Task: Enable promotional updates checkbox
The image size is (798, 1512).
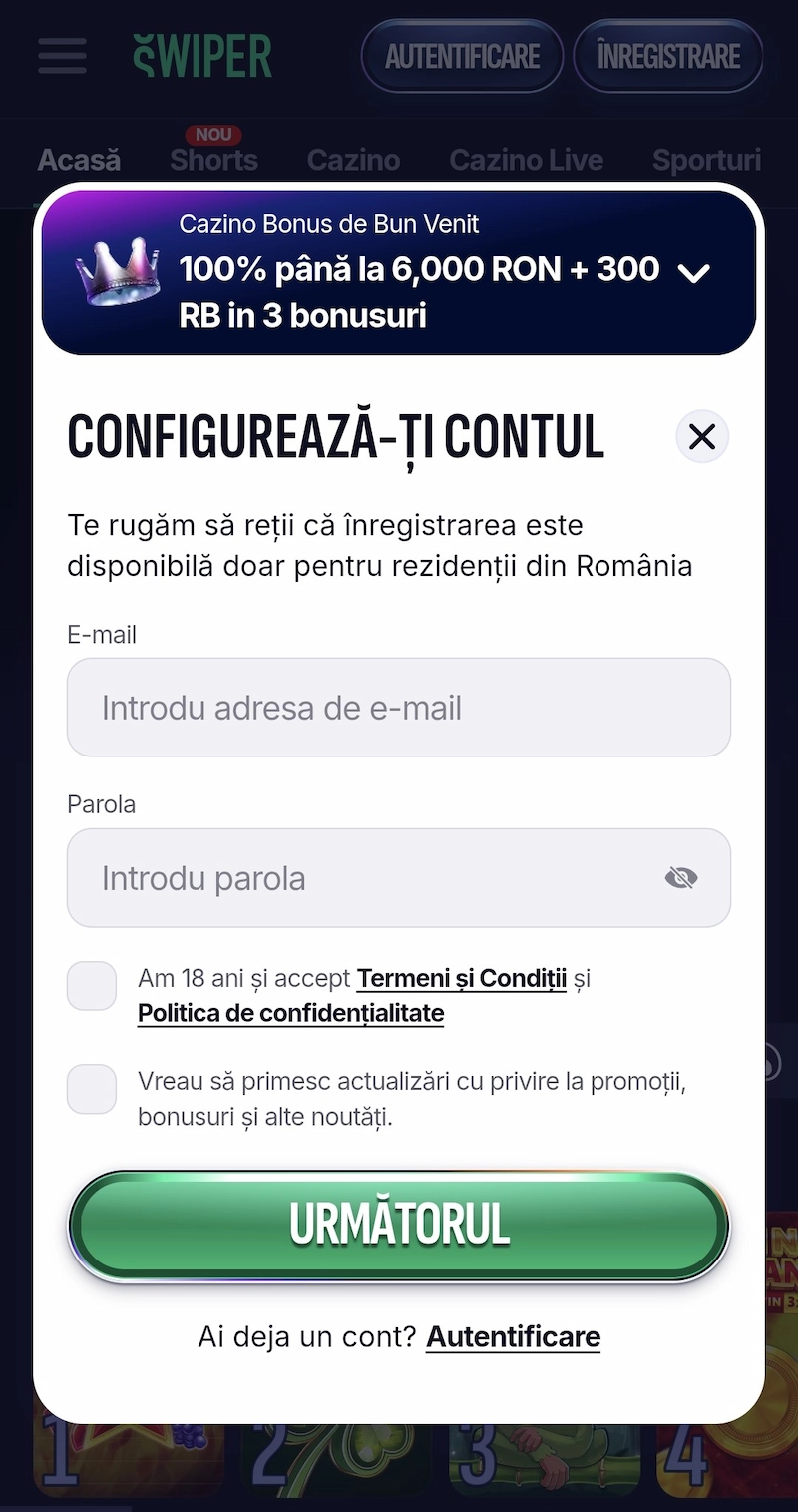Action: pyautogui.click(x=91, y=1089)
